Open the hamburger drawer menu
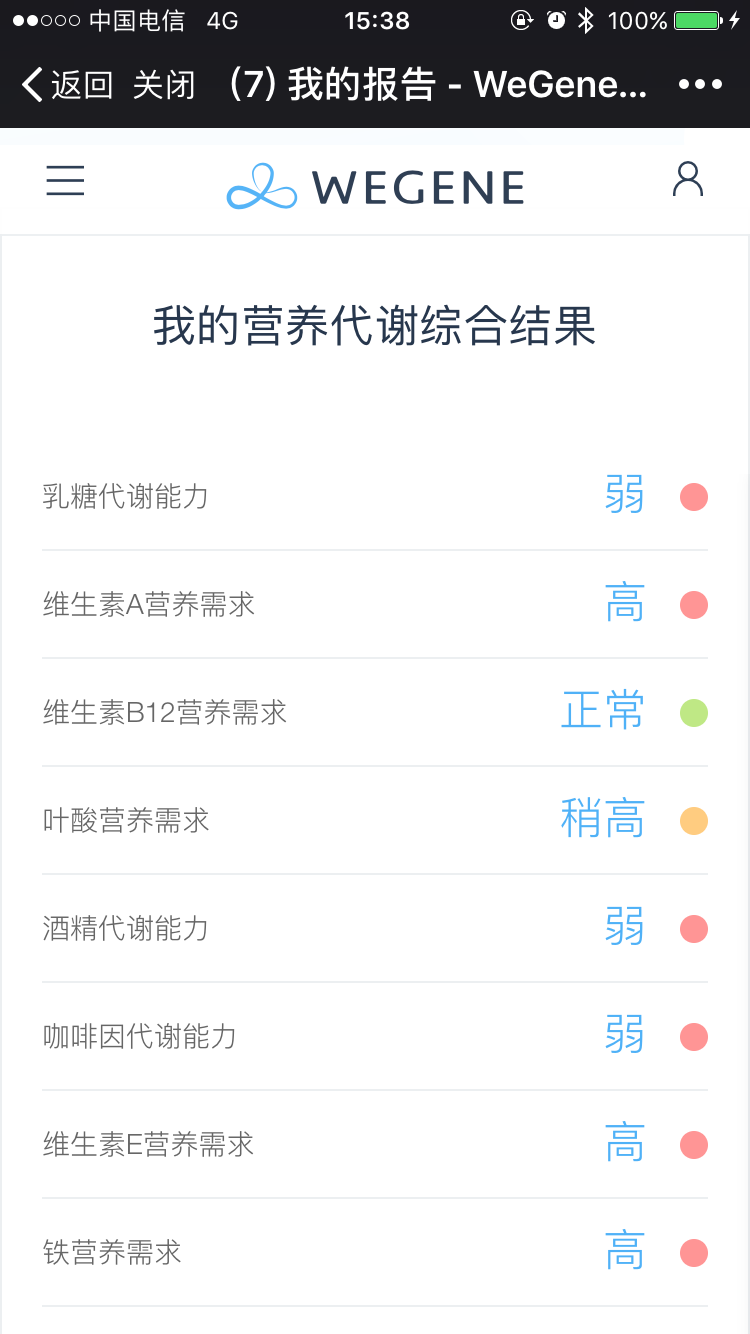 (x=65, y=180)
